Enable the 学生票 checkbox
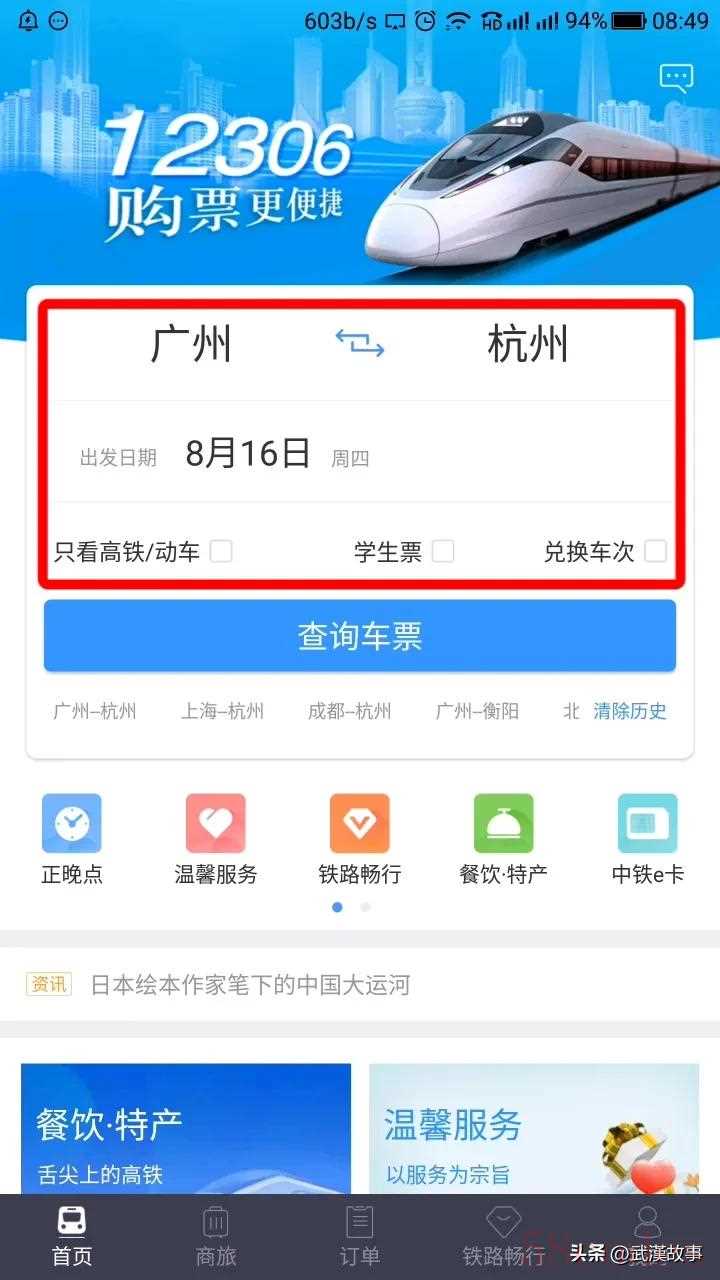This screenshot has height=1280, width=720. click(443, 551)
